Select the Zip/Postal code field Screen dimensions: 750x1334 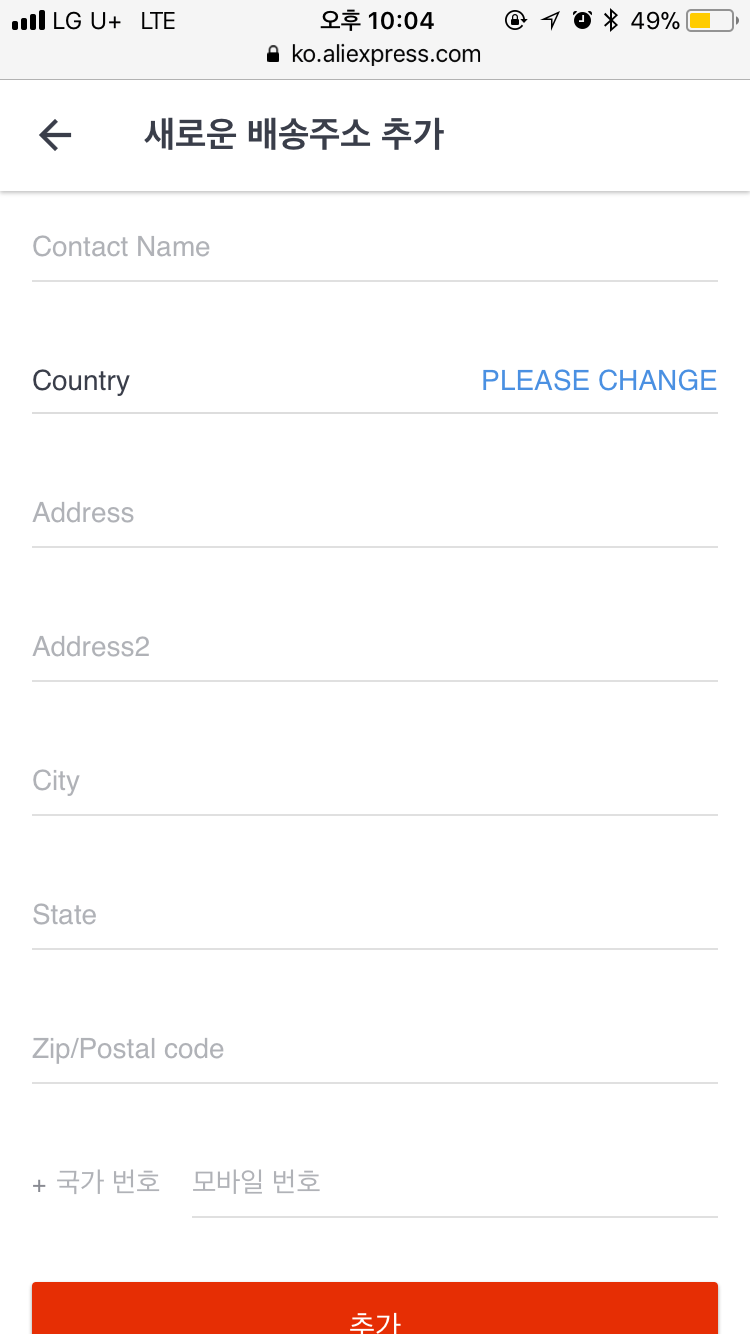pos(375,1049)
